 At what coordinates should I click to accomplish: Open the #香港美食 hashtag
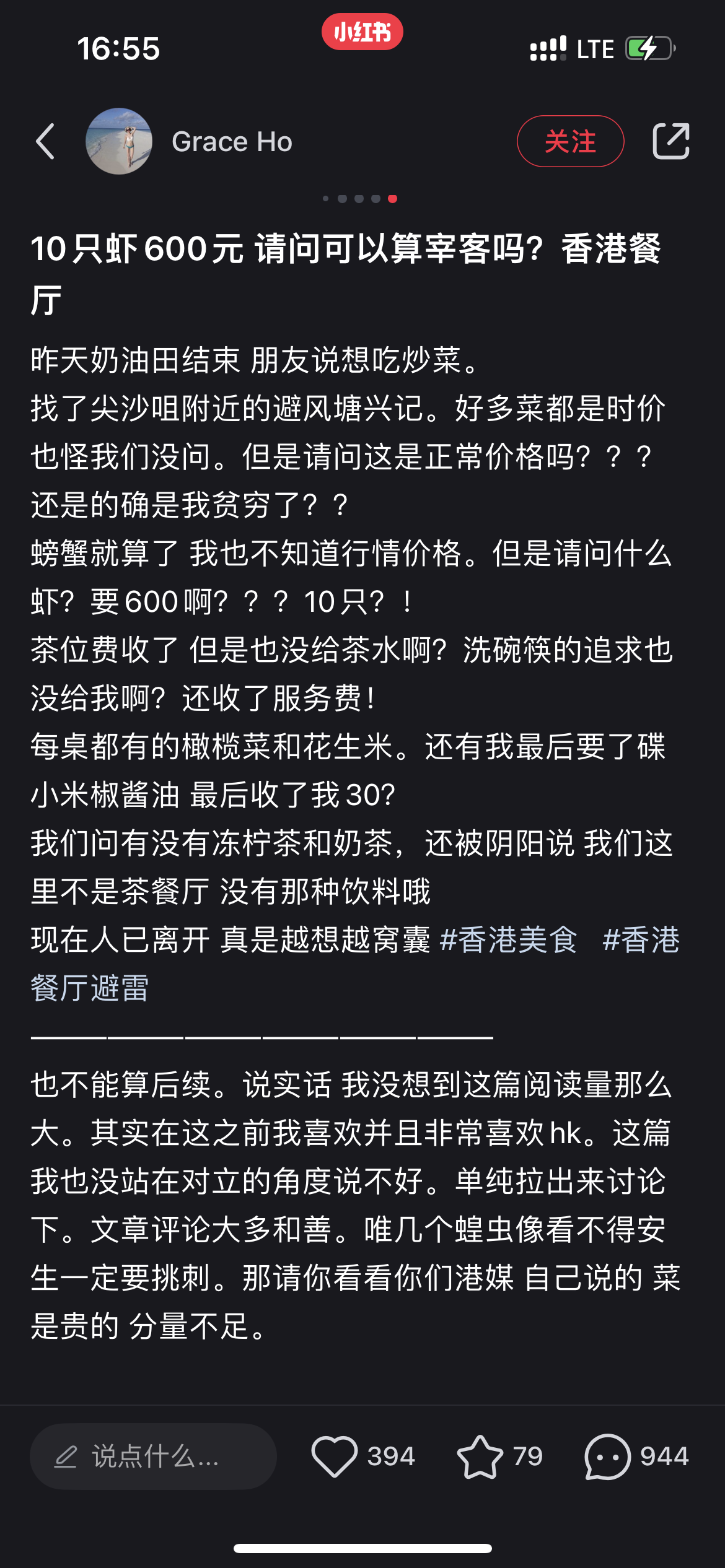click(508, 939)
